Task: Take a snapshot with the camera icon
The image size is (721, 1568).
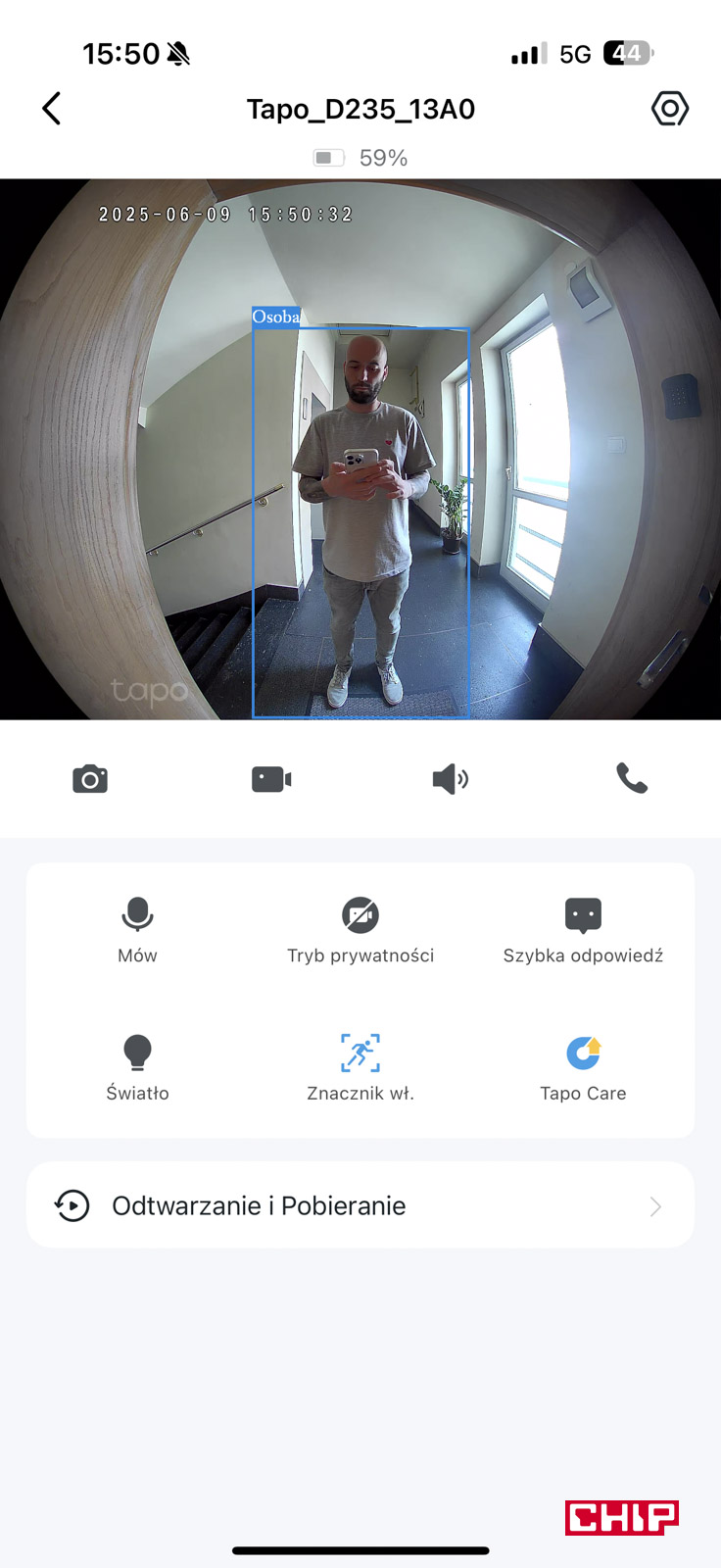Action: click(x=90, y=779)
